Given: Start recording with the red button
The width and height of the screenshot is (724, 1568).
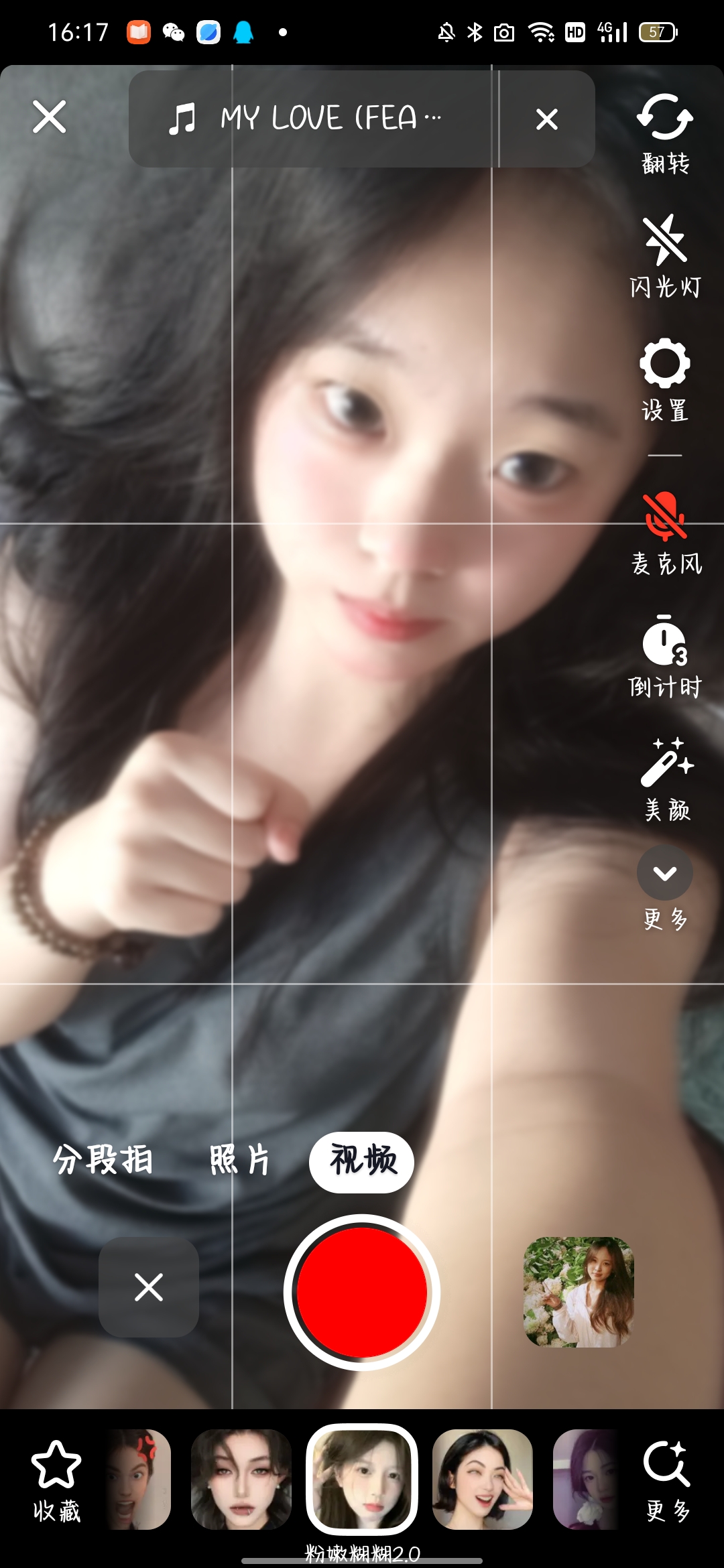Looking at the screenshot, I should point(362,1293).
